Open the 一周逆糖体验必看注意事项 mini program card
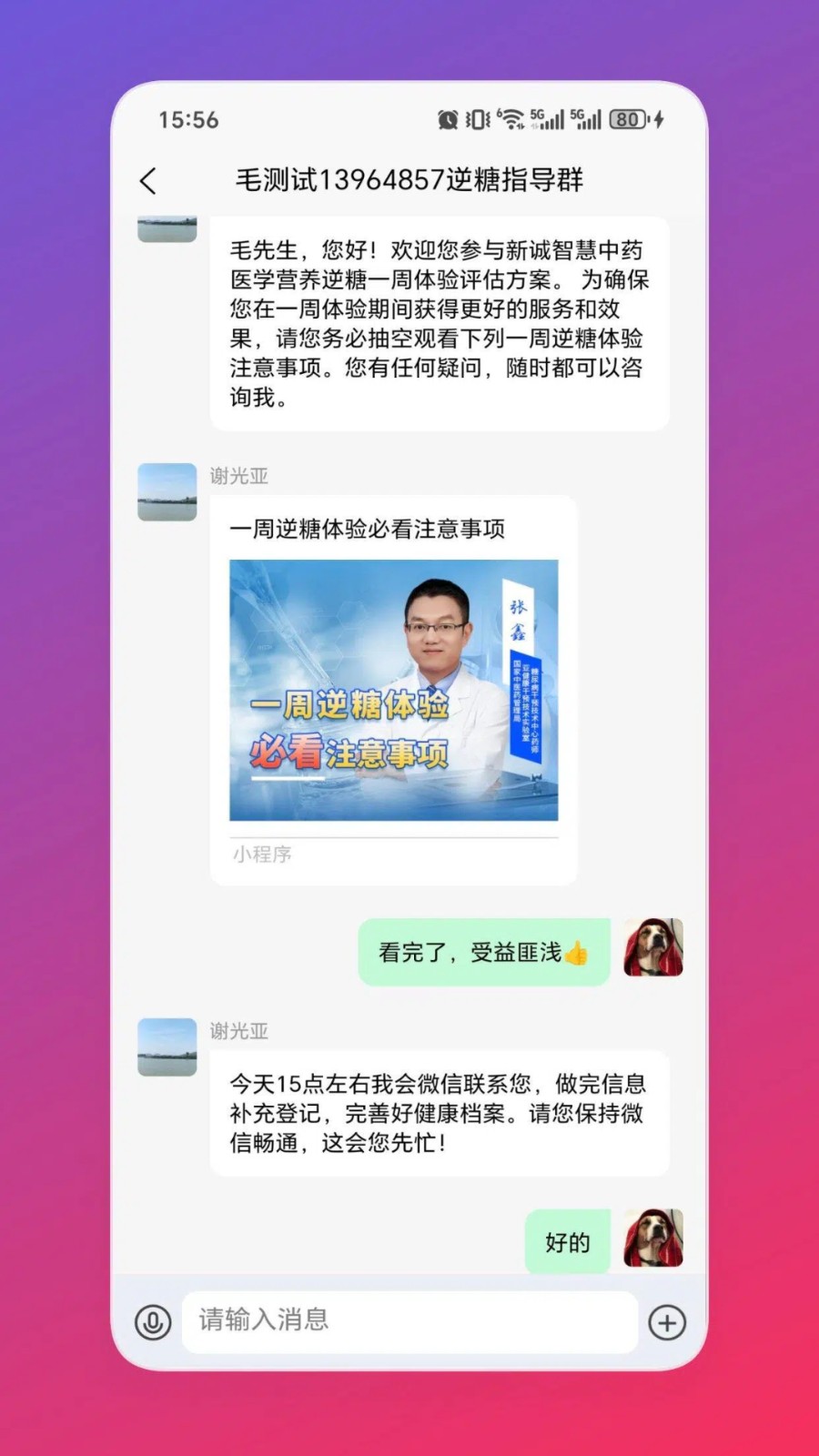 [393, 689]
